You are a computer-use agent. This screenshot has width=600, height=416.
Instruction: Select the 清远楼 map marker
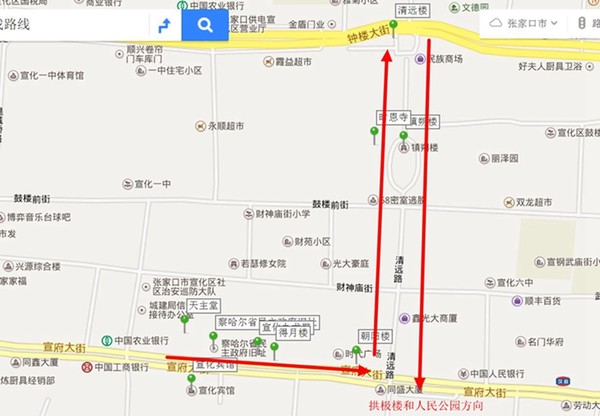394,24
